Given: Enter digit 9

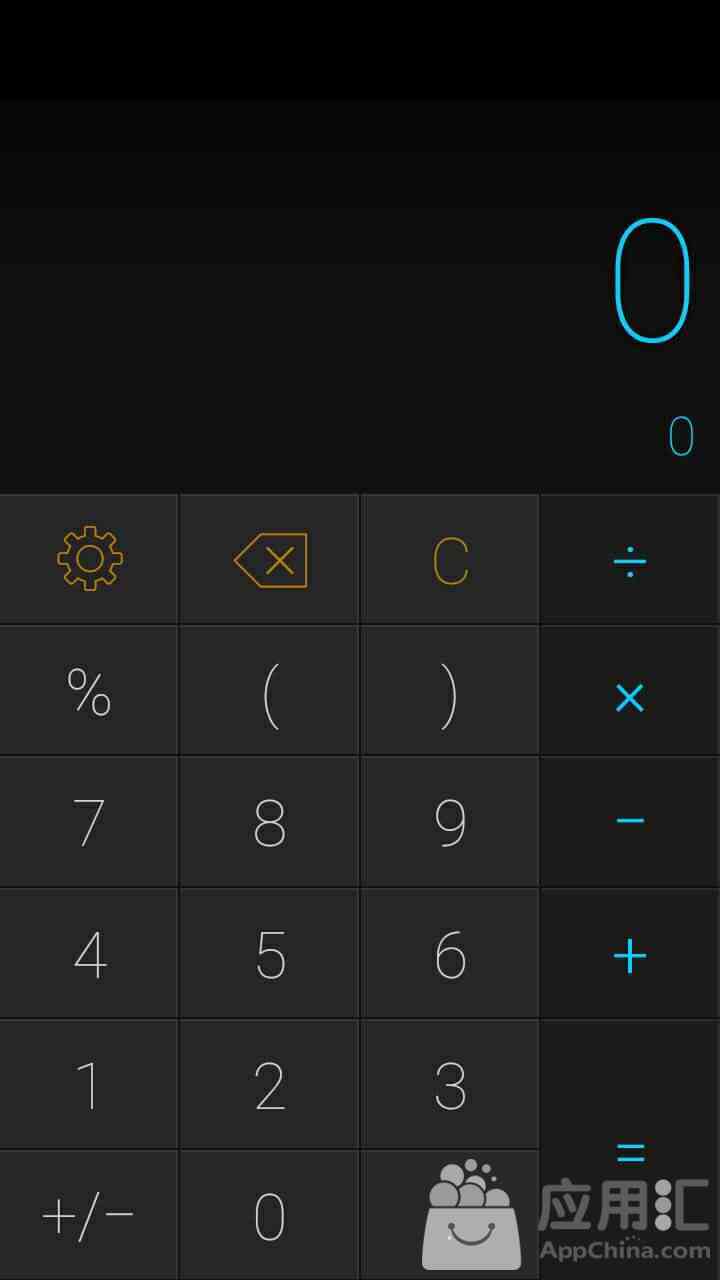Looking at the screenshot, I should click(x=449, y=822).
